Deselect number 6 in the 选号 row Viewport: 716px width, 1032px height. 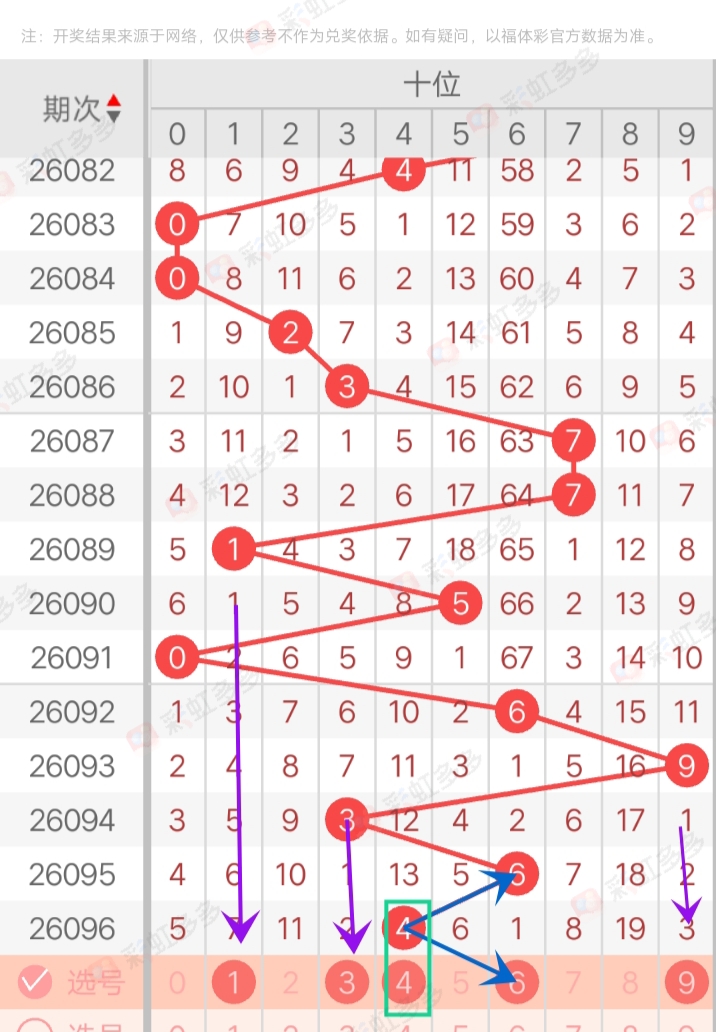(517, 983)
